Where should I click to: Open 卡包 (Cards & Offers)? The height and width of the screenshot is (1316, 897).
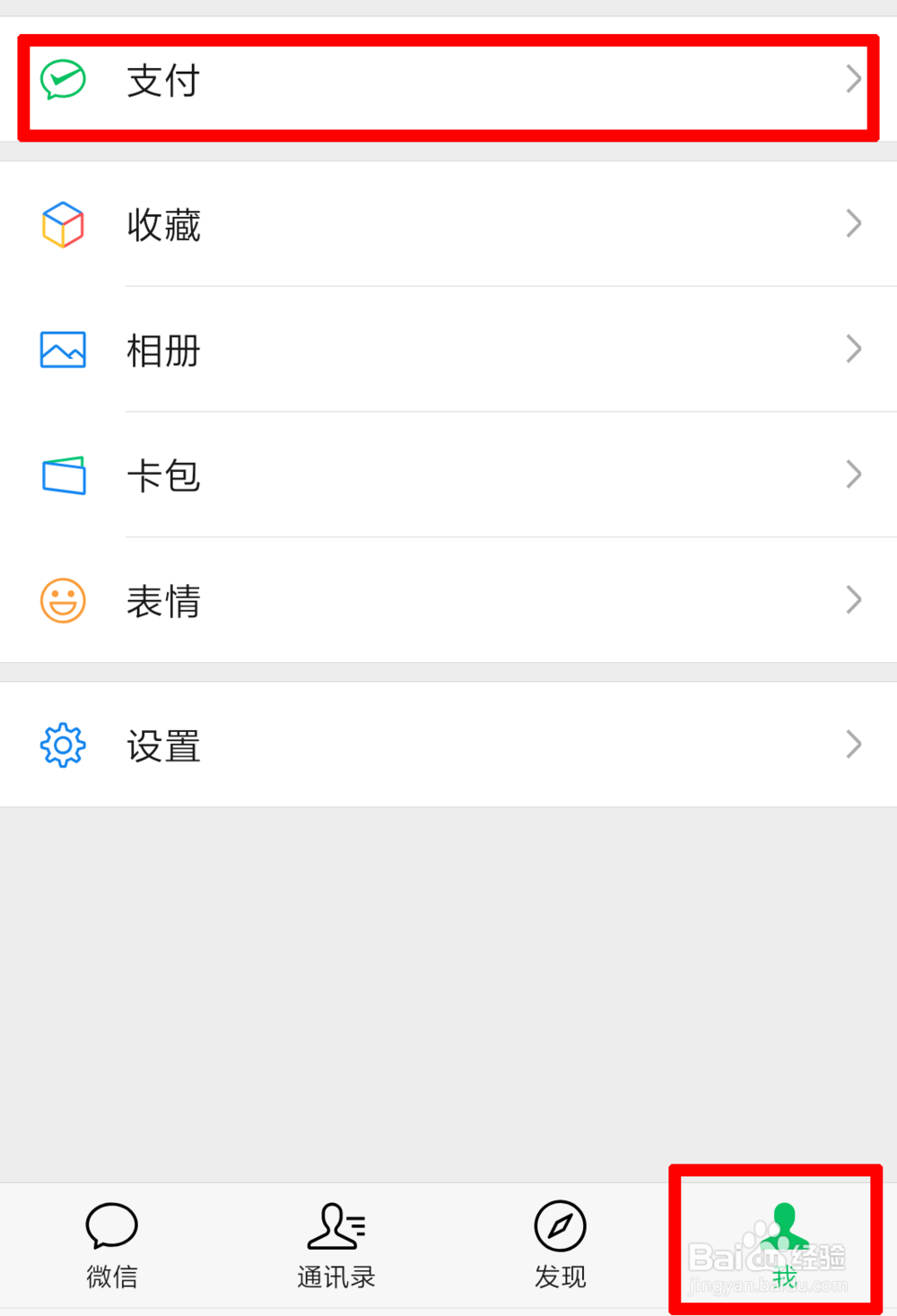448,475
